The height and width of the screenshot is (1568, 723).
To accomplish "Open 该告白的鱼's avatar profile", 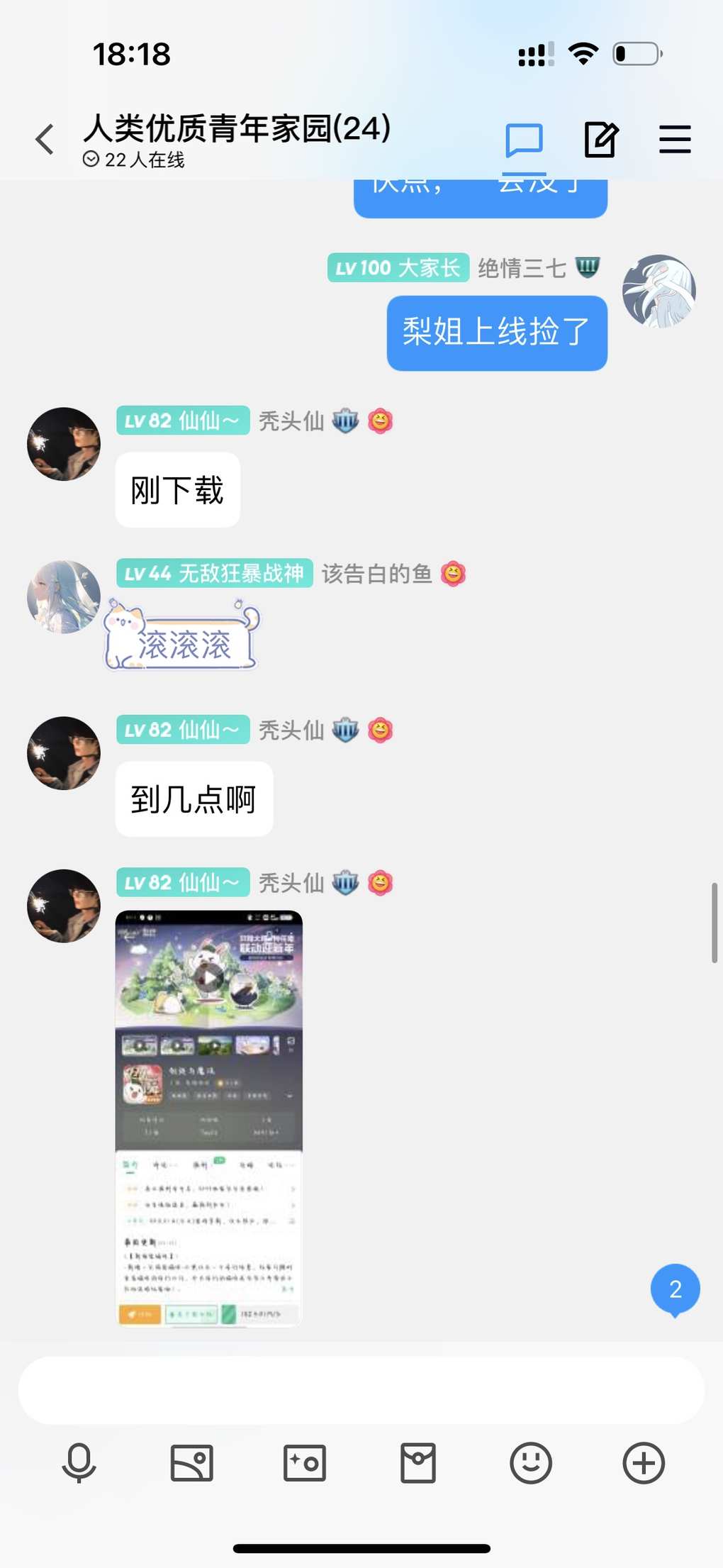I will point(64,597).
